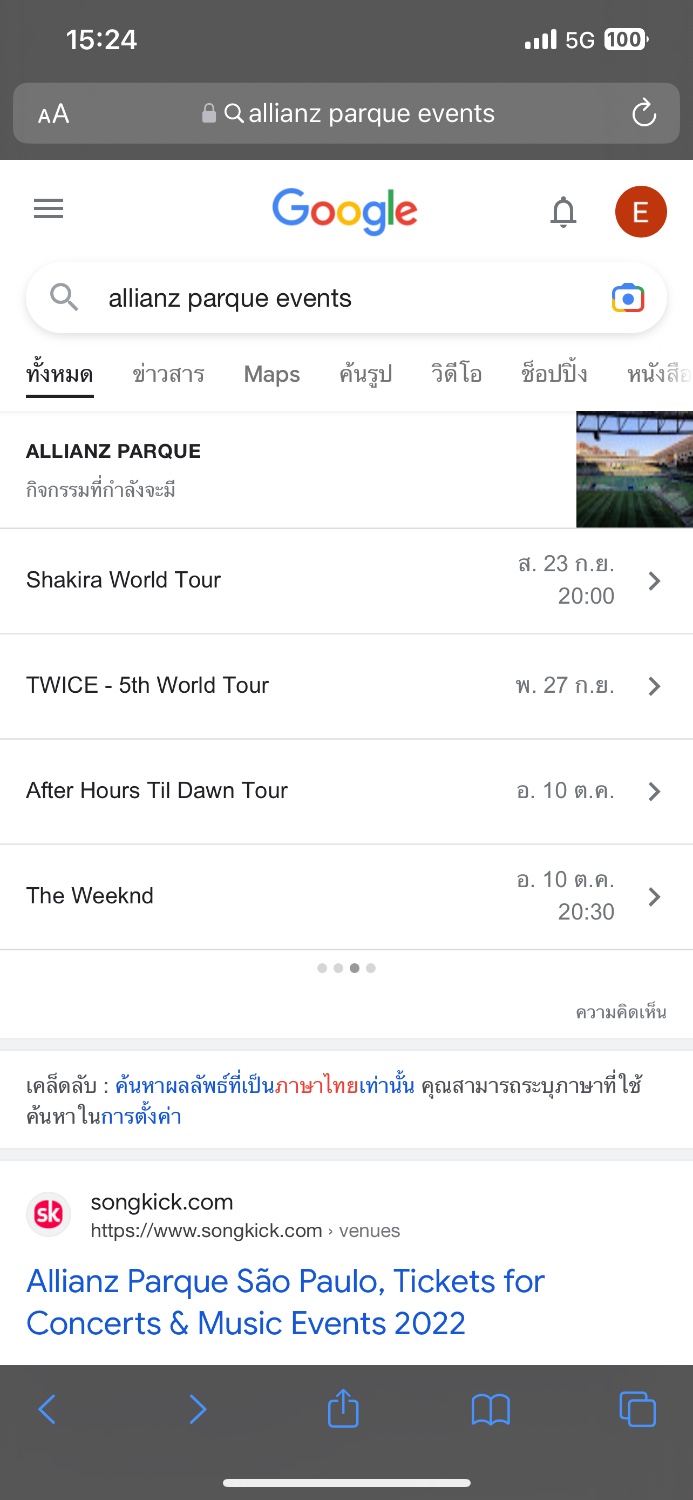Viewport: 693px width, 1500px height.
Task: Tap the ความคิดเห็น feedback link
Action: tap(621, 1013)
